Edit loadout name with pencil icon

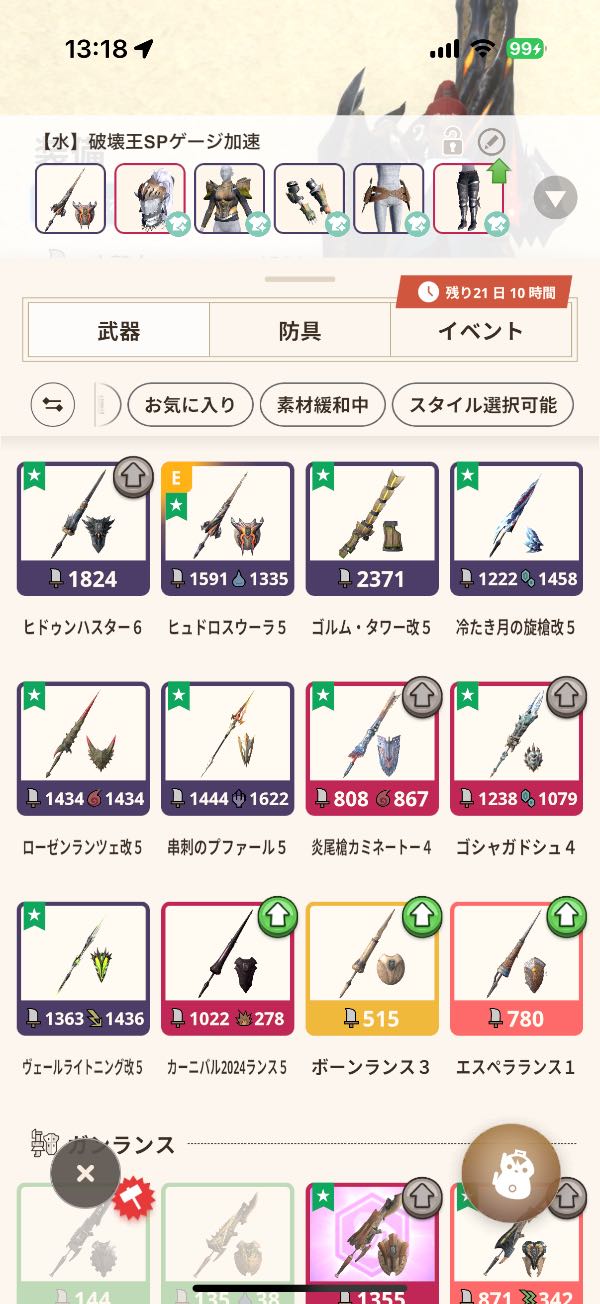[x=491, y=141]
